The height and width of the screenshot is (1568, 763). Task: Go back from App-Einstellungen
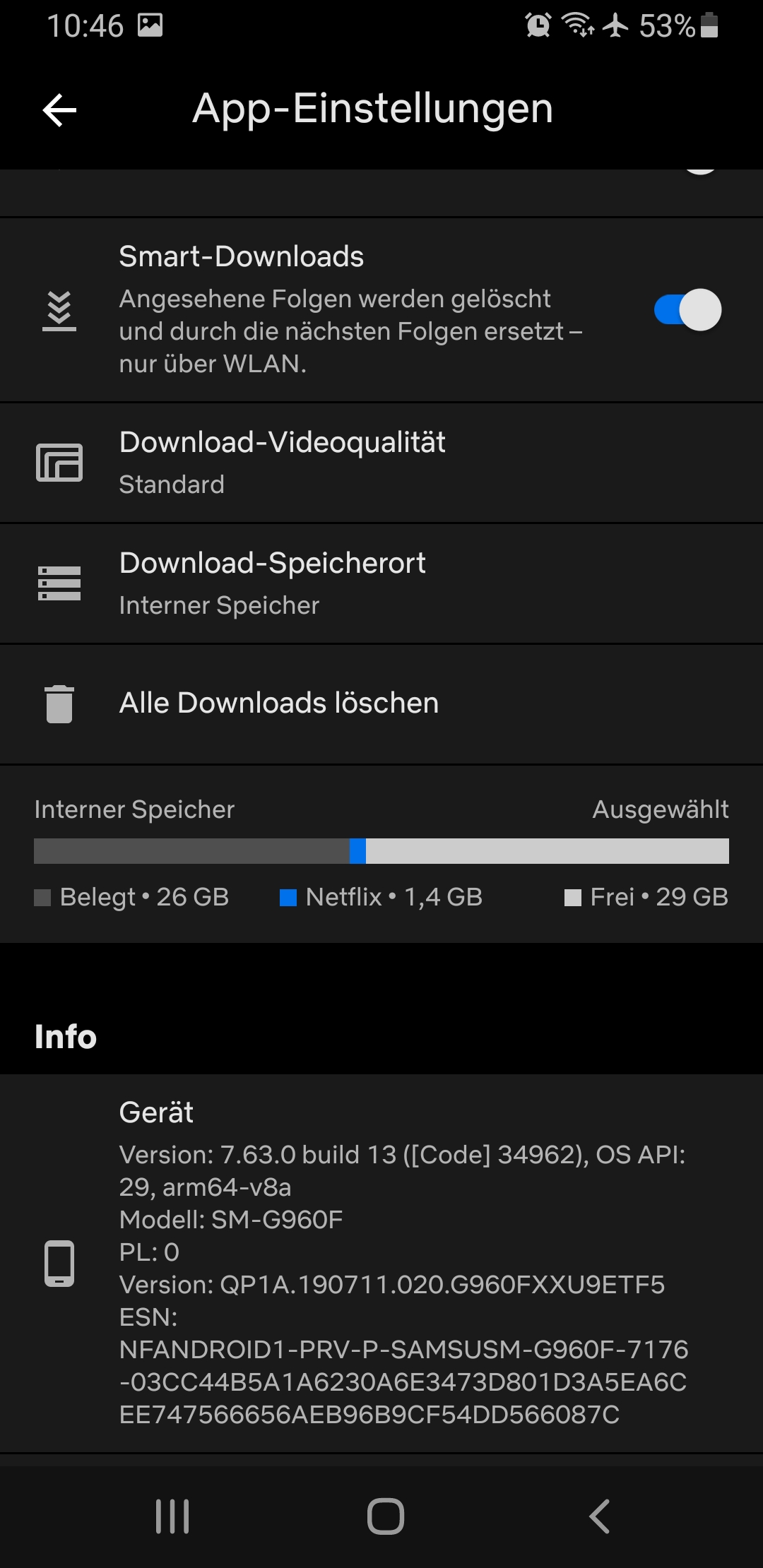[x=59, y=110]
